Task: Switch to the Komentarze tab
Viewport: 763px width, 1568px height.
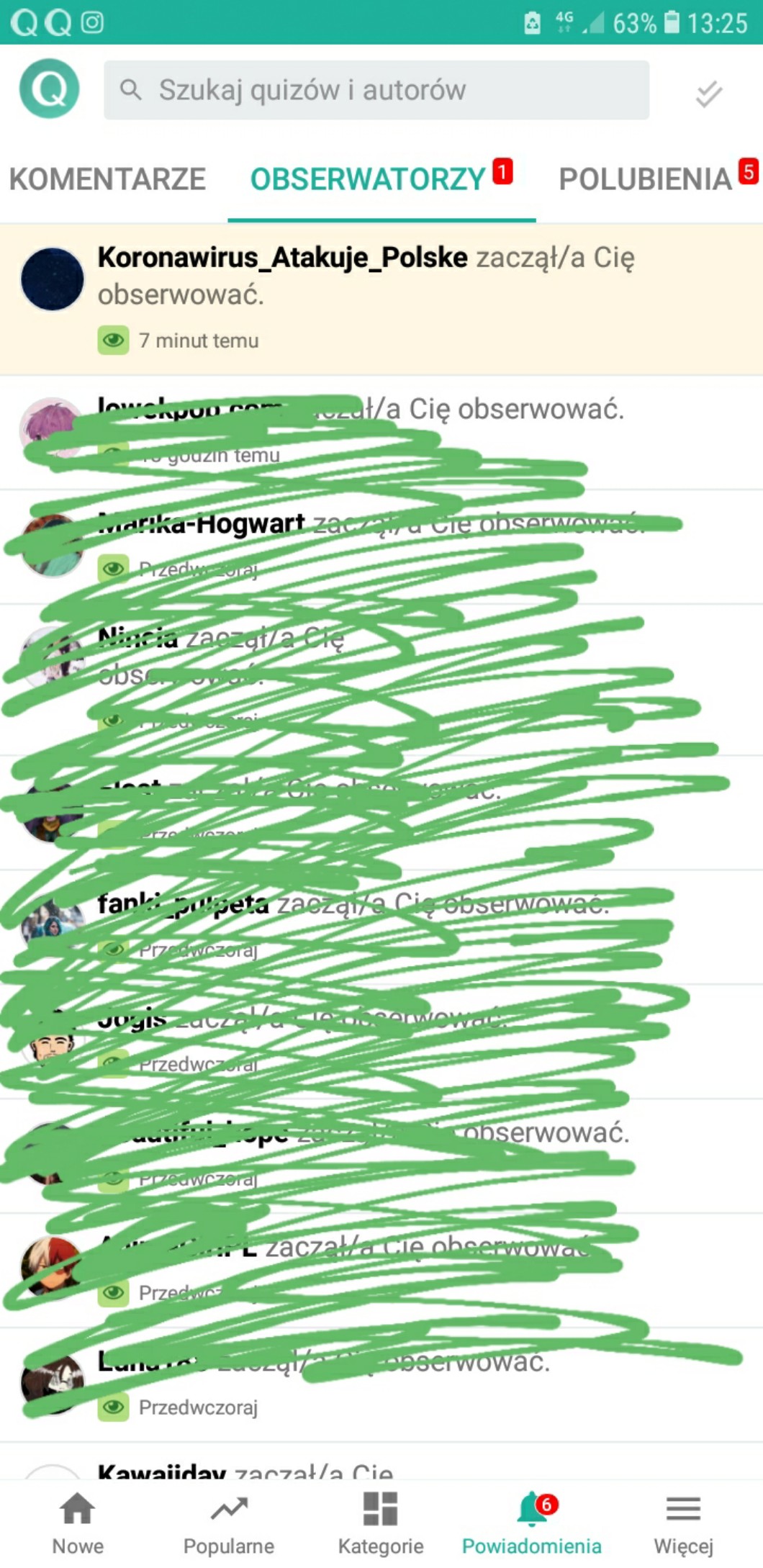Action: [107, 179]
